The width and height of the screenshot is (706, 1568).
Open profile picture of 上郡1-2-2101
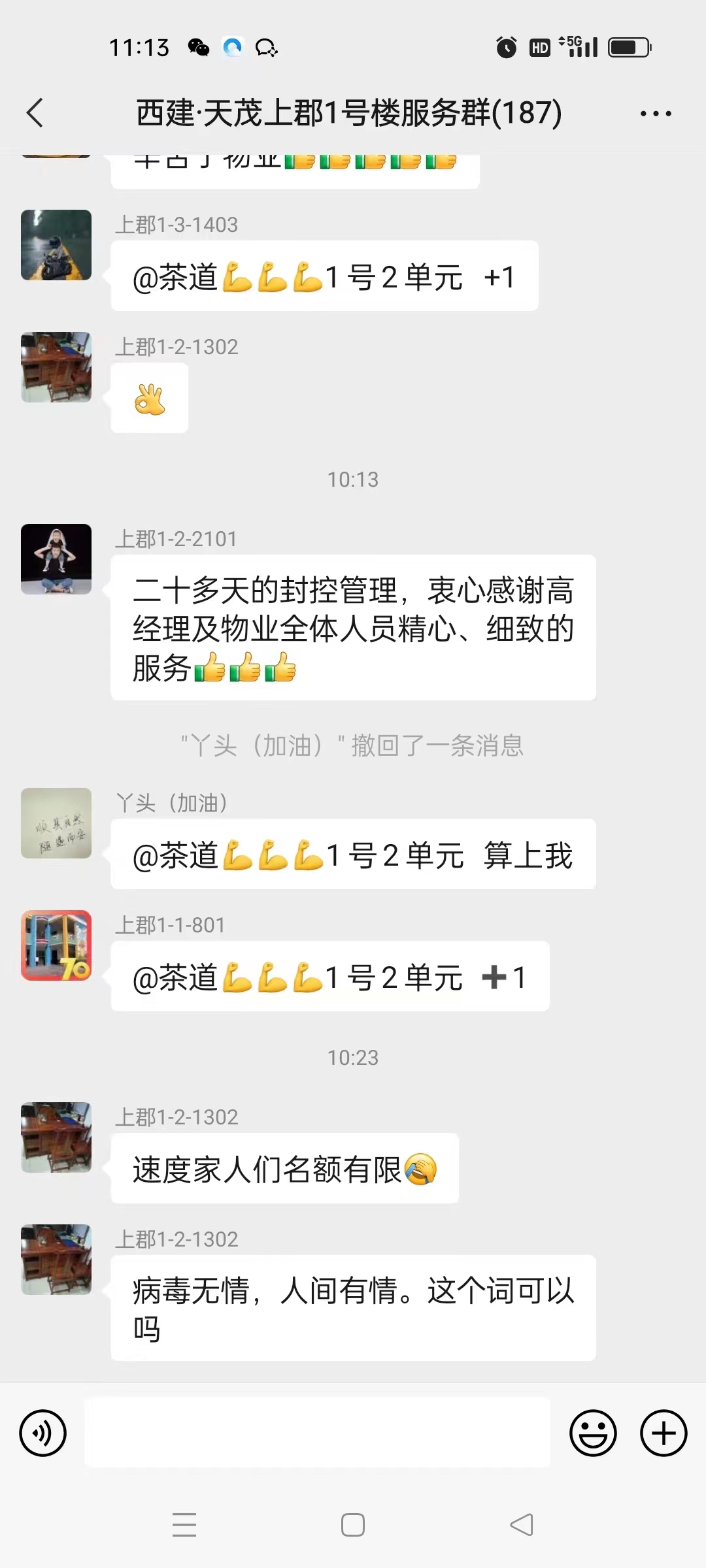click(56, 559)
